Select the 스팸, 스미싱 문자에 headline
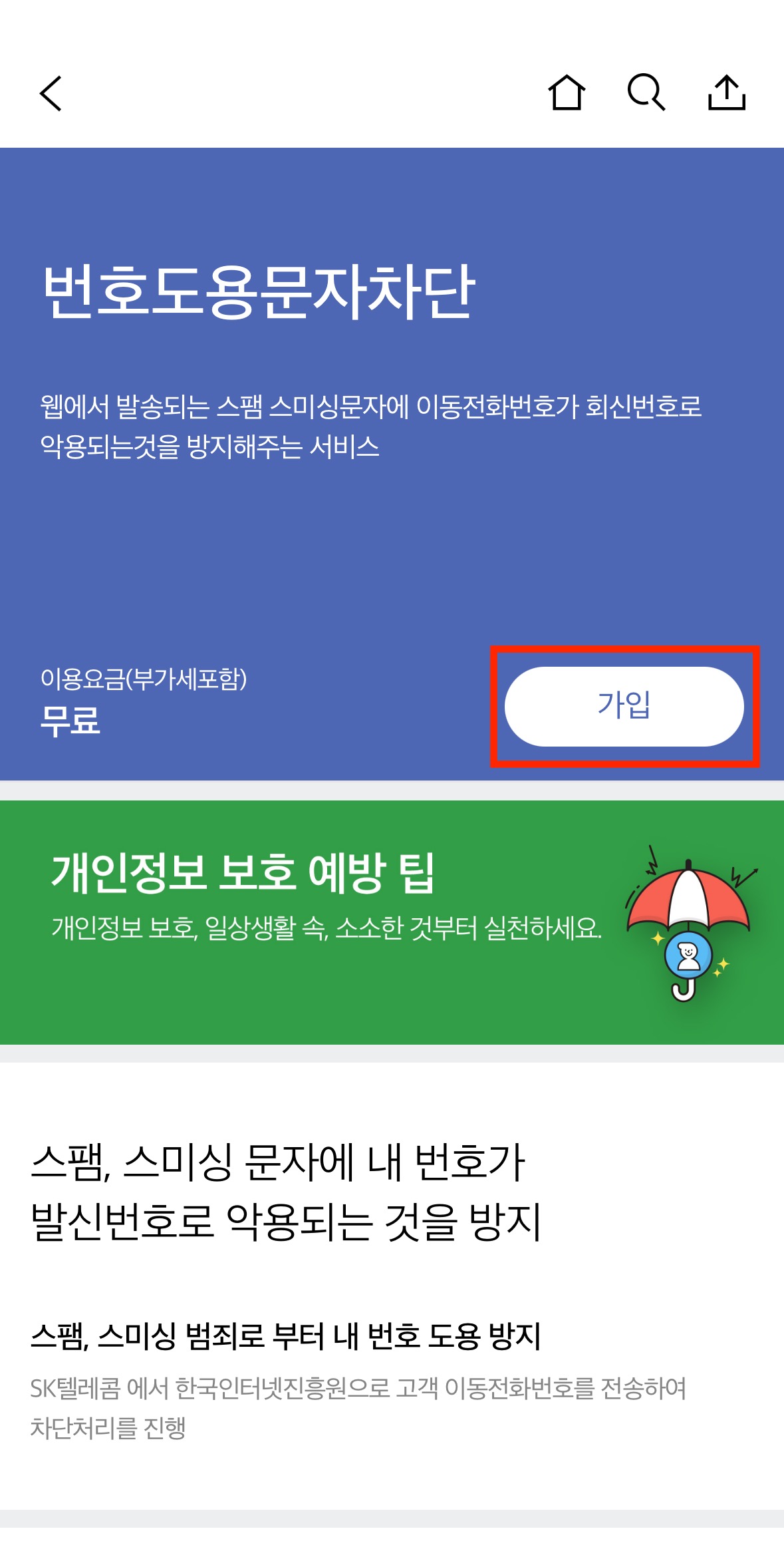This screenshot has height=1565, width=784. (x=286, y=1191)
